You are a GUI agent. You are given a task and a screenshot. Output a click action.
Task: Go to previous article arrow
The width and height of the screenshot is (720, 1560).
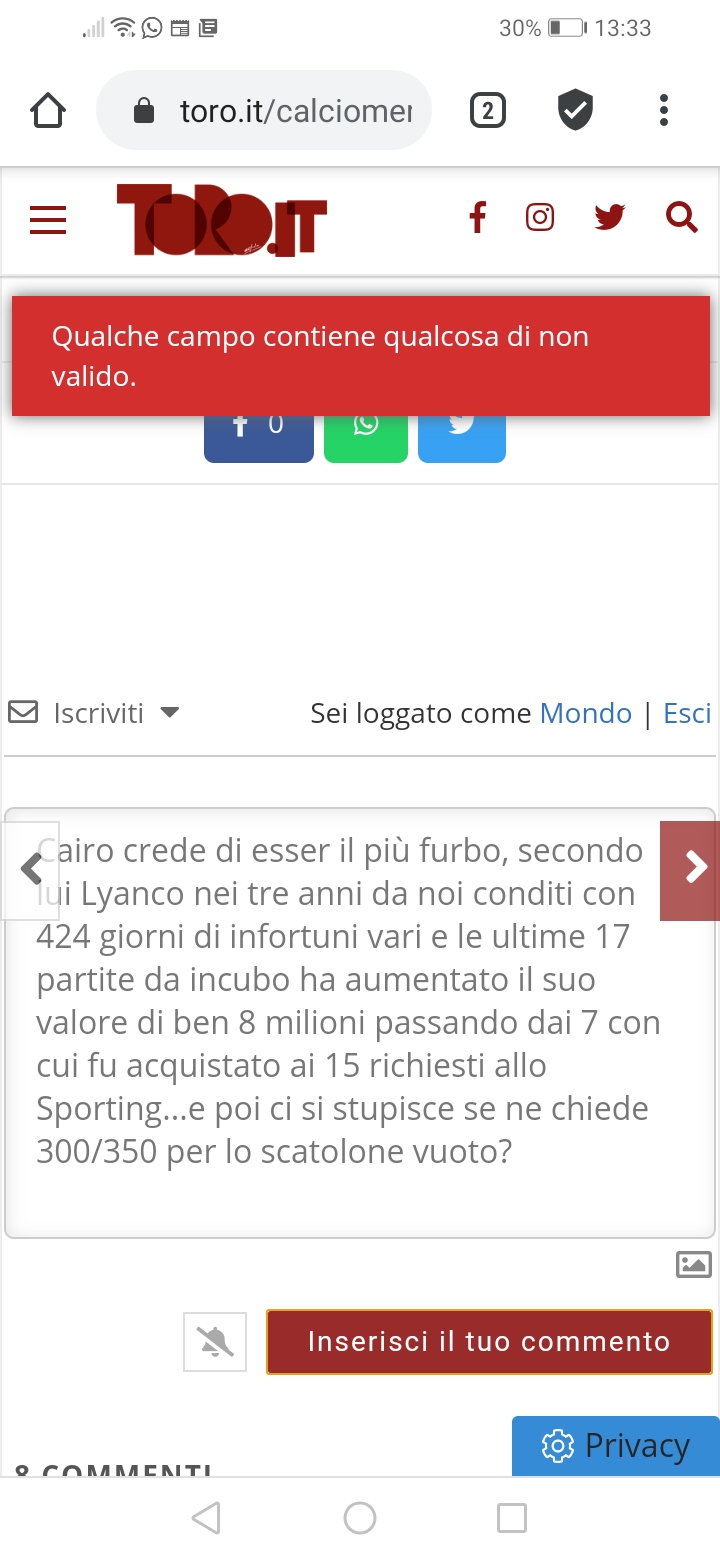point(31,869)
